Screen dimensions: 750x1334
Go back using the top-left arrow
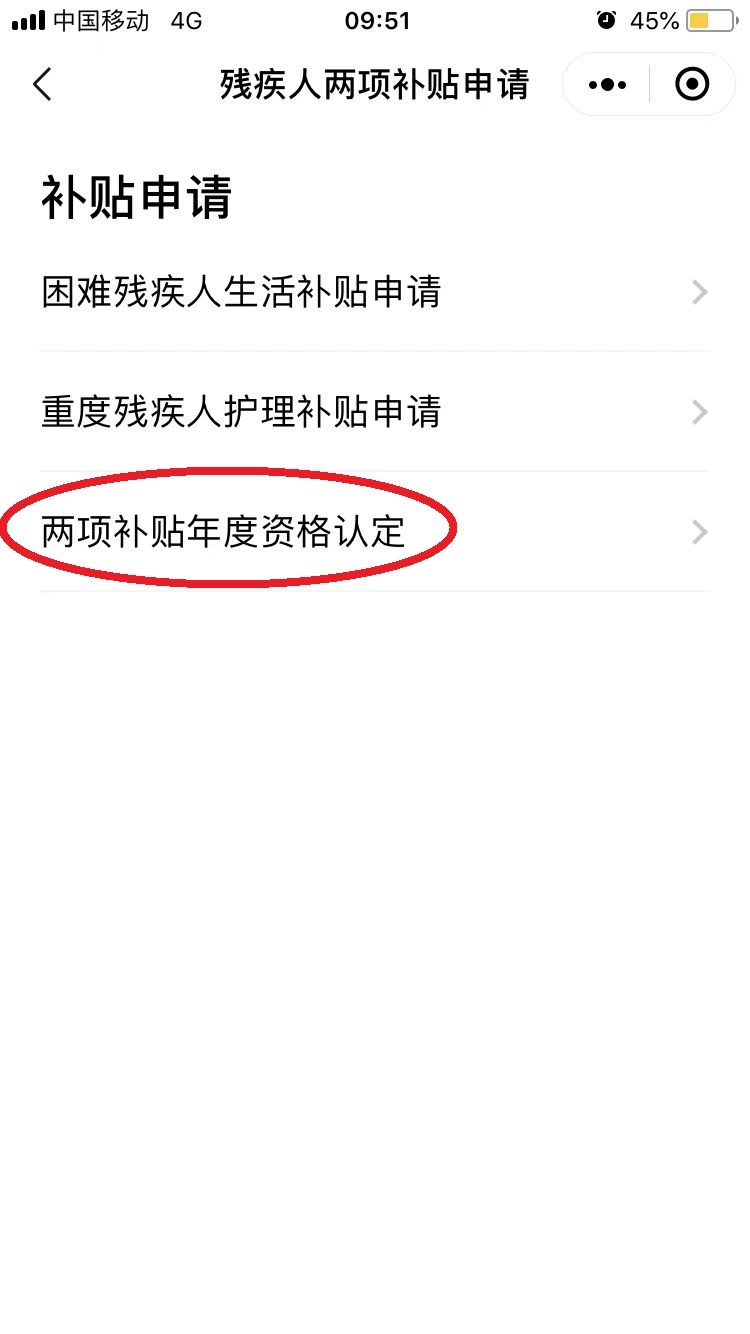42,85
